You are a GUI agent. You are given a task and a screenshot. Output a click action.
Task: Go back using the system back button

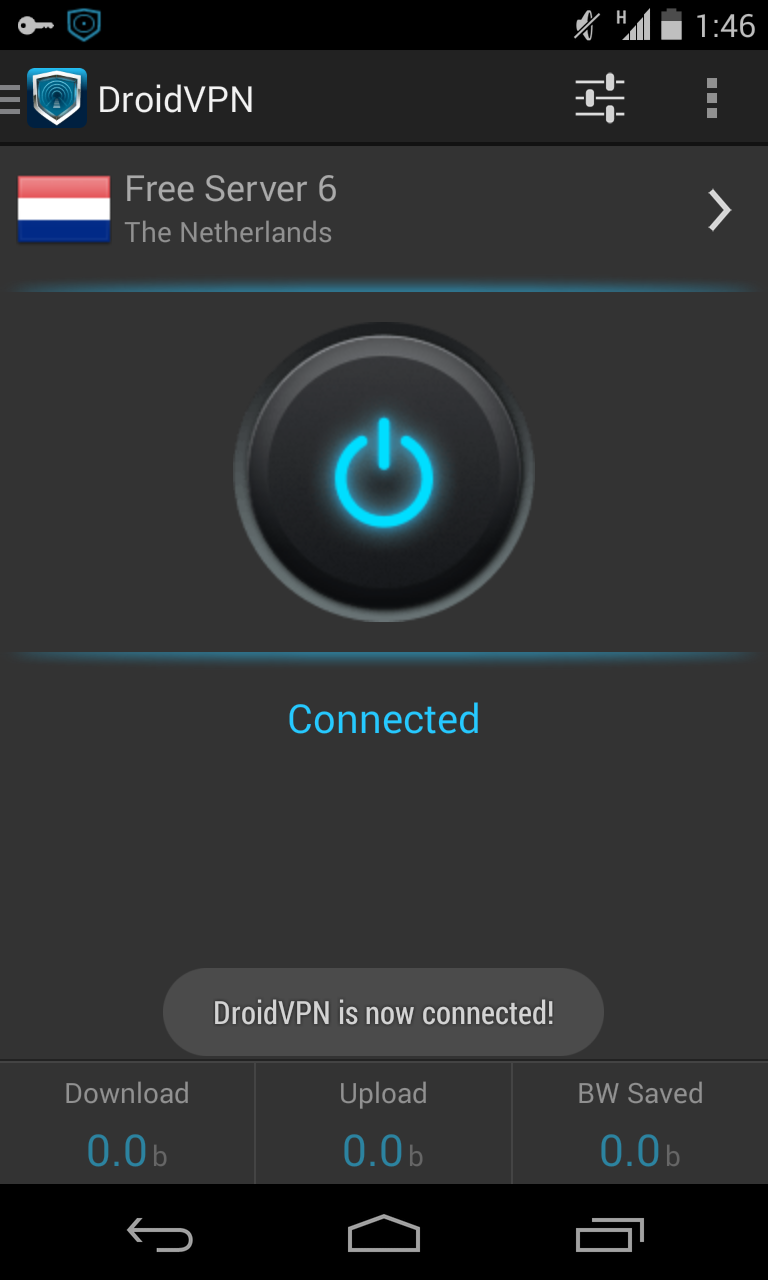[160, 1235]
